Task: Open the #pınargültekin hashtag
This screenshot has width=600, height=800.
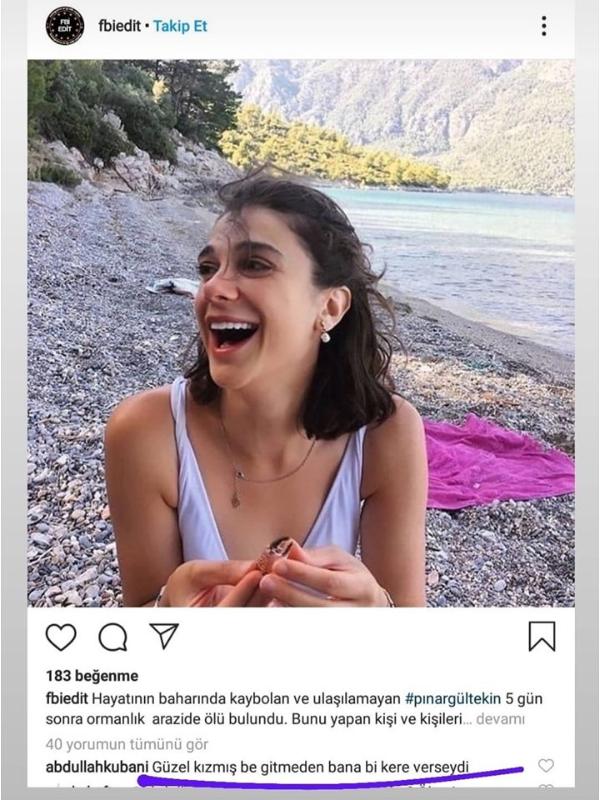Action: [458, 698]
